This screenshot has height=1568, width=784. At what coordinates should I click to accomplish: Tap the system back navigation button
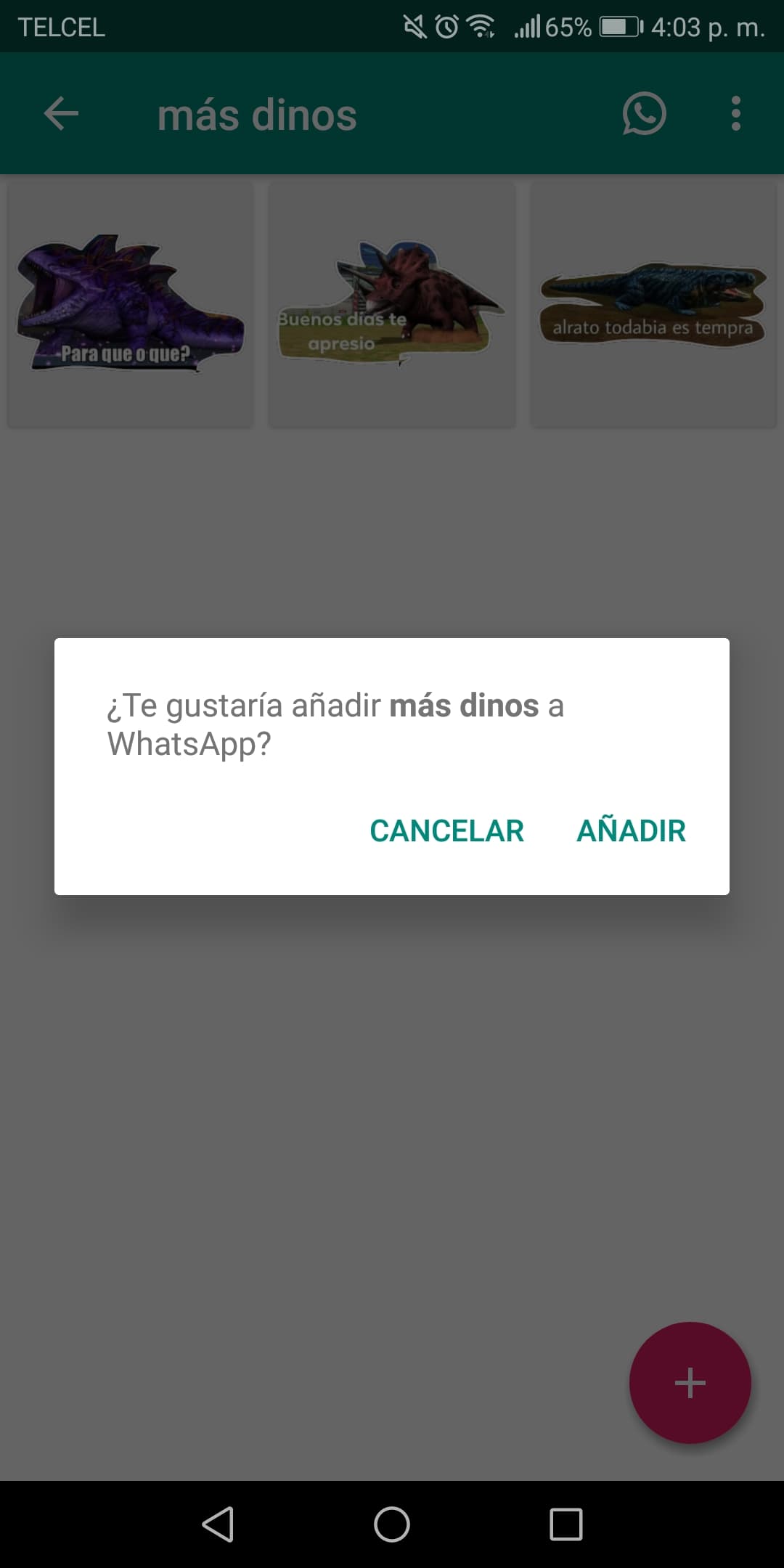click(218, 1524)
